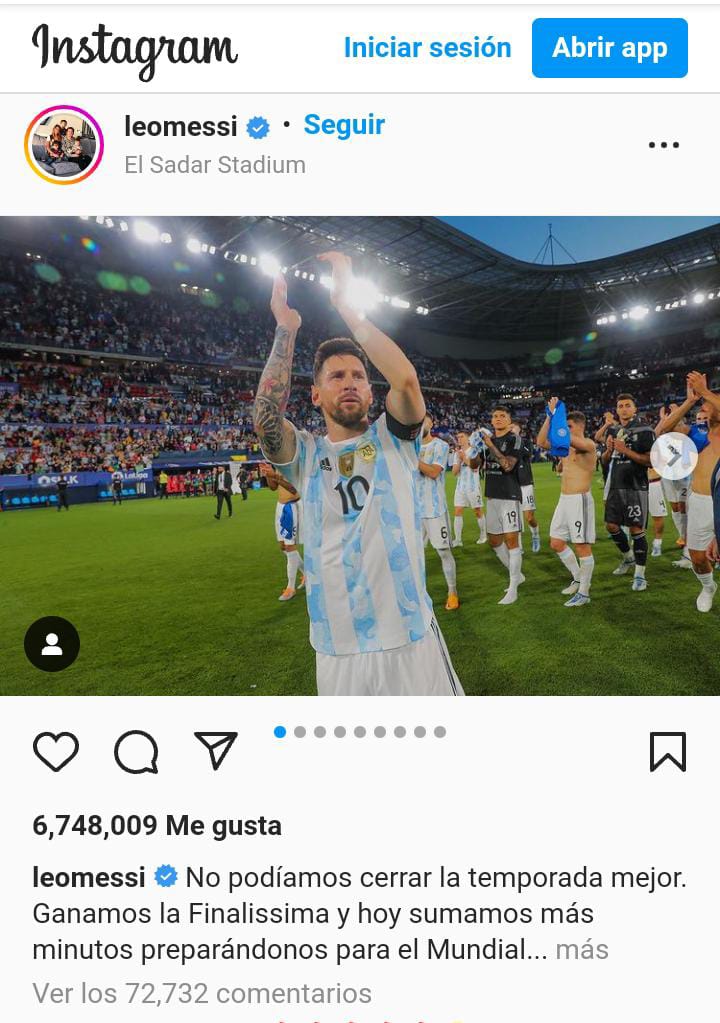View the 6,748,009 Me gusta list
Viewport: 720px width, 1023px height.
coord(157,826)
